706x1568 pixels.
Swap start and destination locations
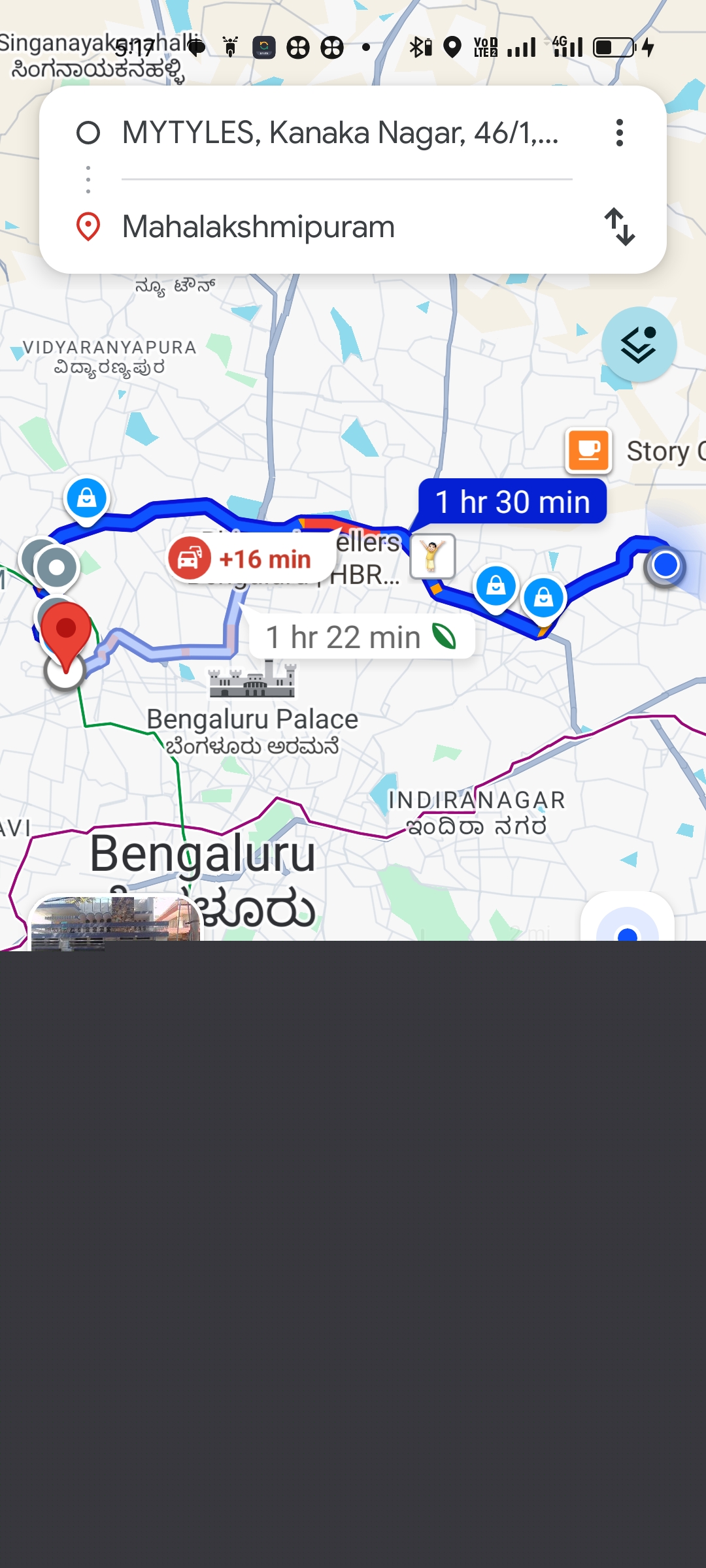[x=619, y=227]
